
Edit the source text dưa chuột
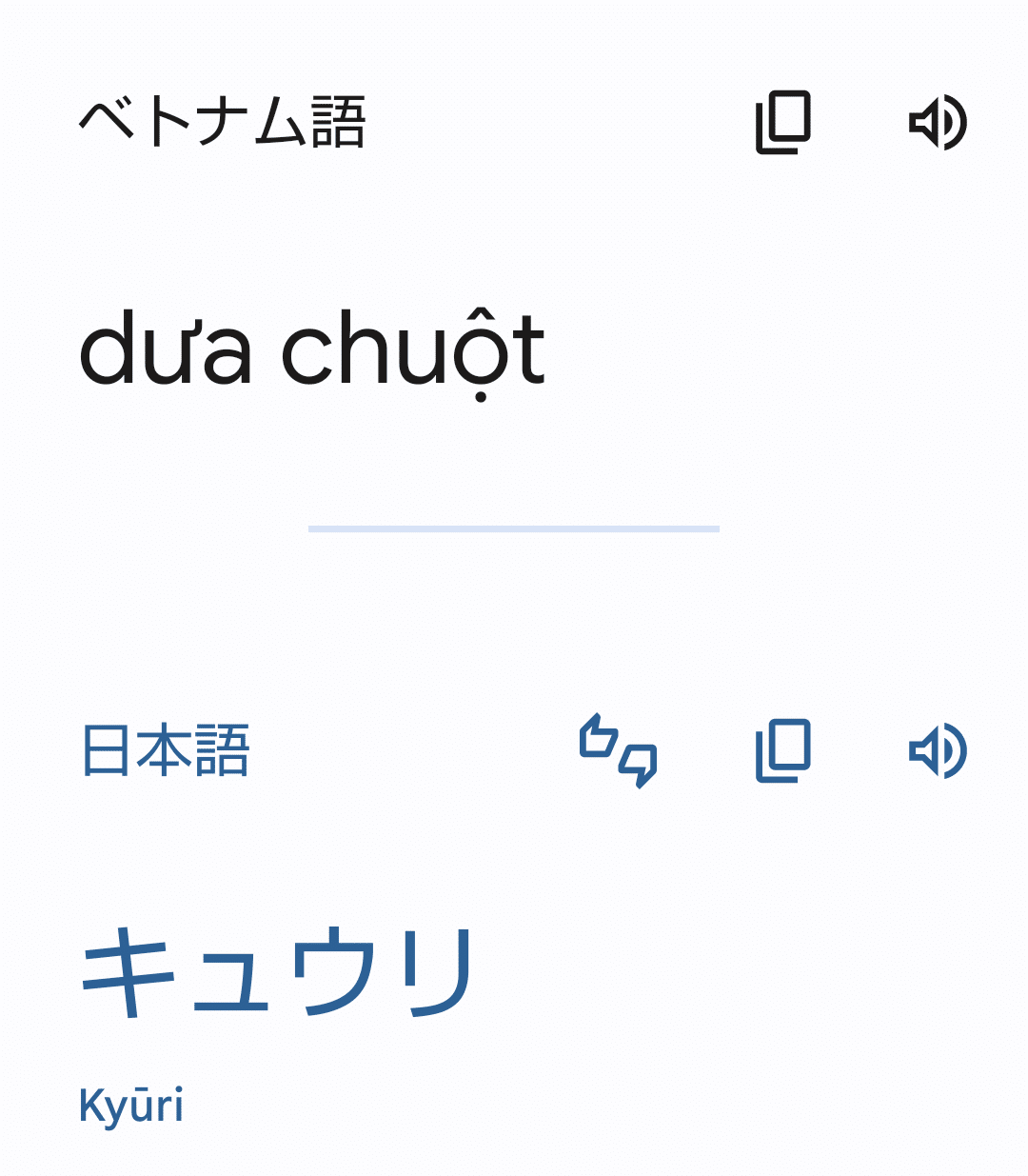click(x=311, y=350)
